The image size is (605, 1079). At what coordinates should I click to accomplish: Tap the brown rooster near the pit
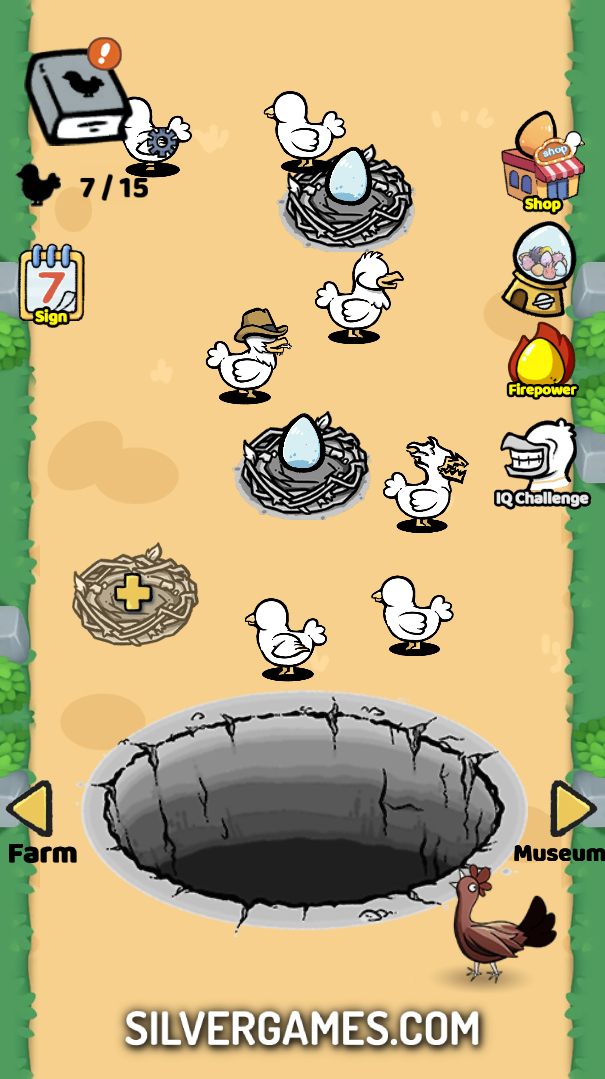click(492, 922)
